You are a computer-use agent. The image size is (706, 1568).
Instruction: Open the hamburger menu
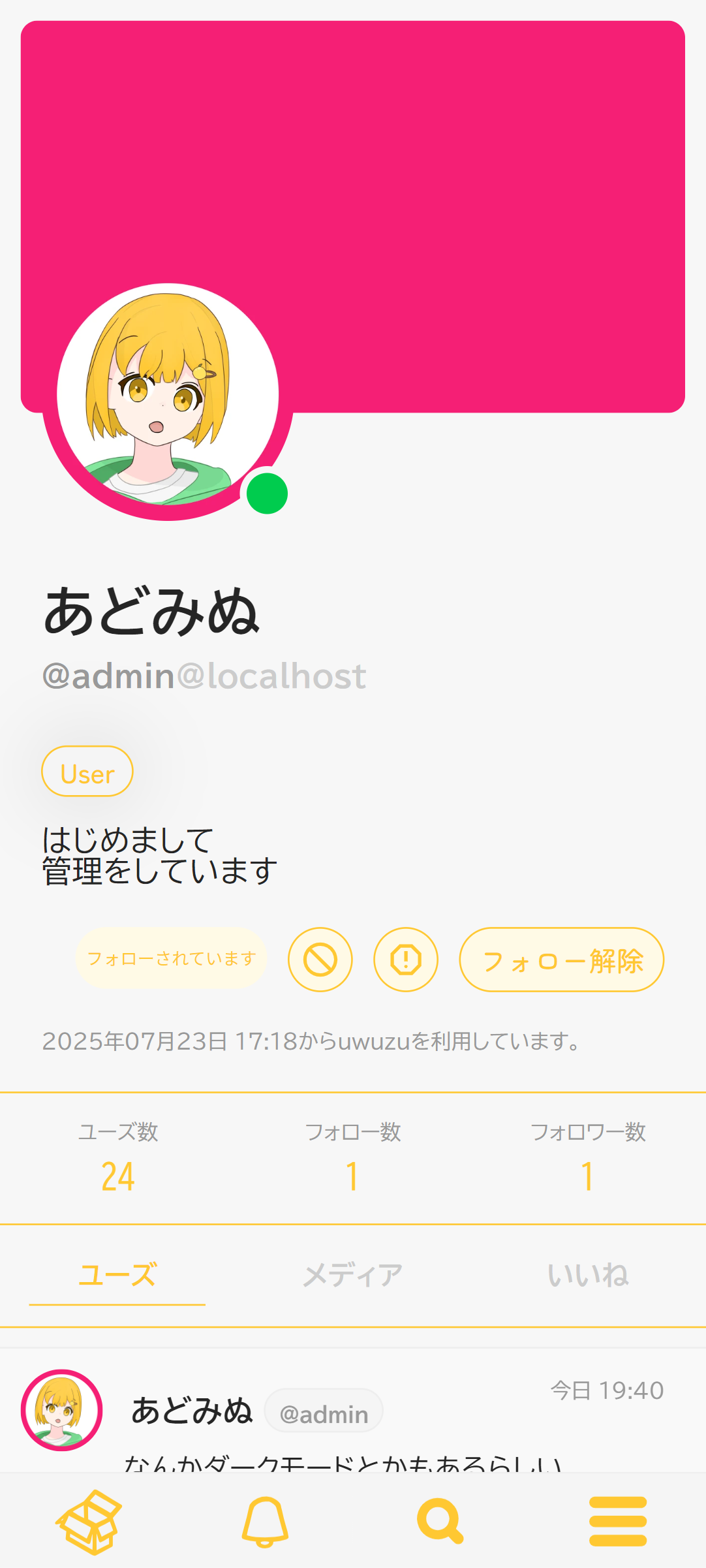617,1522
